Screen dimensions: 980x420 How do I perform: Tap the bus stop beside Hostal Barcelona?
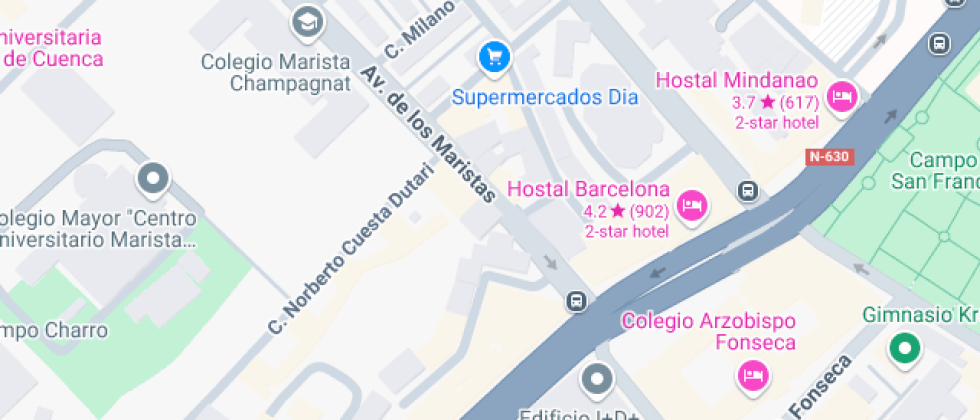pos(747,191)
